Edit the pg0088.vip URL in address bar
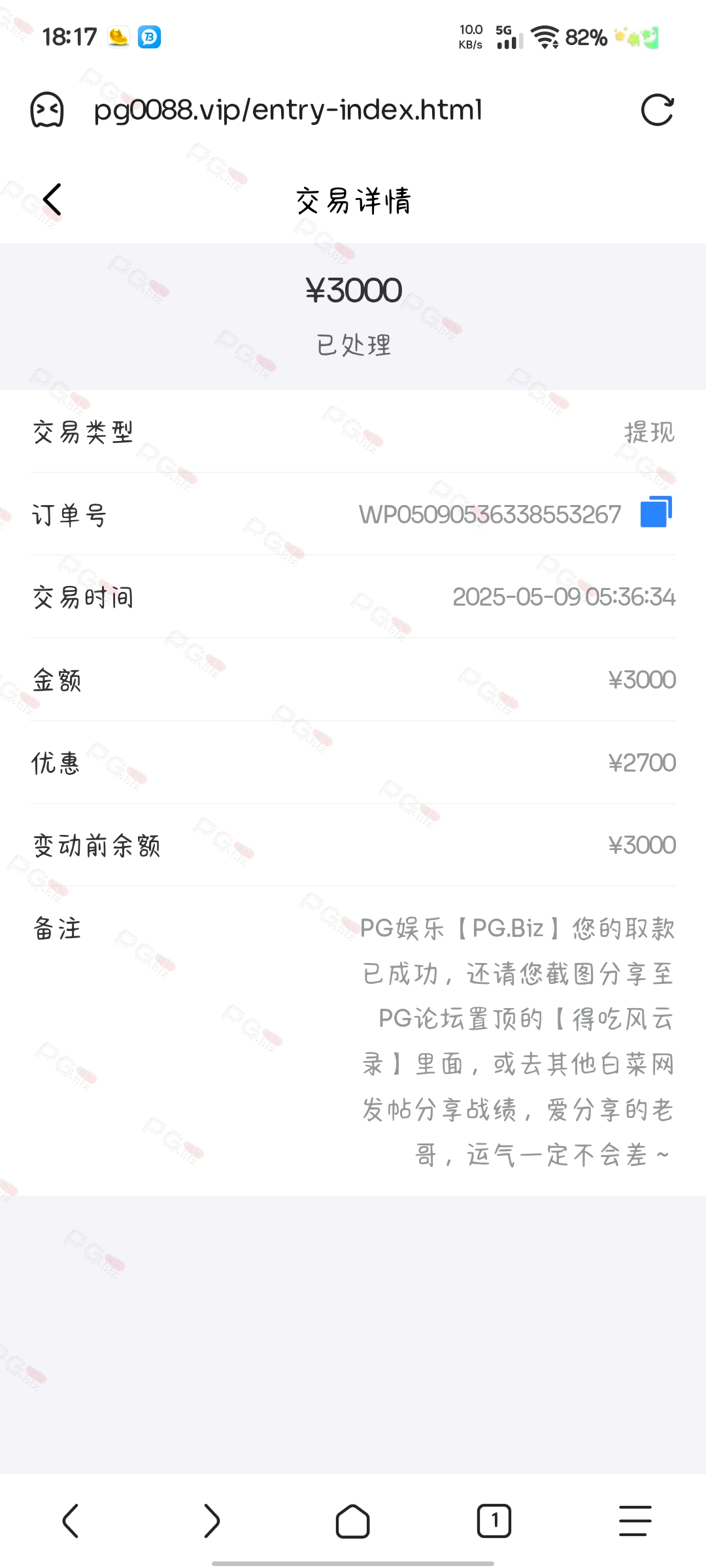This screenshot has width=706, height=1568. [x=288, y=110]
